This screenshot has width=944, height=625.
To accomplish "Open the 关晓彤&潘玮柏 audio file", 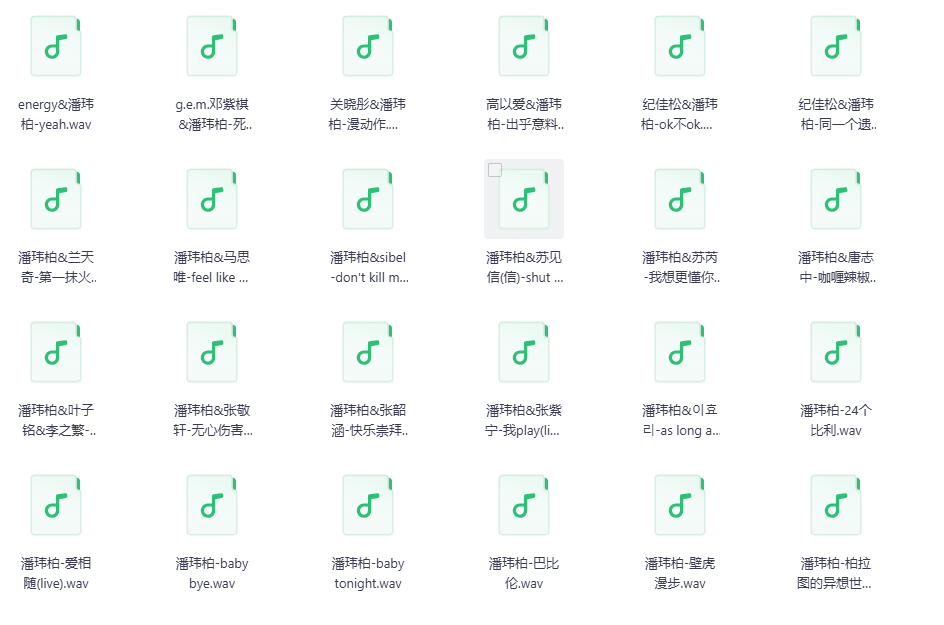I will pos(368,47).
